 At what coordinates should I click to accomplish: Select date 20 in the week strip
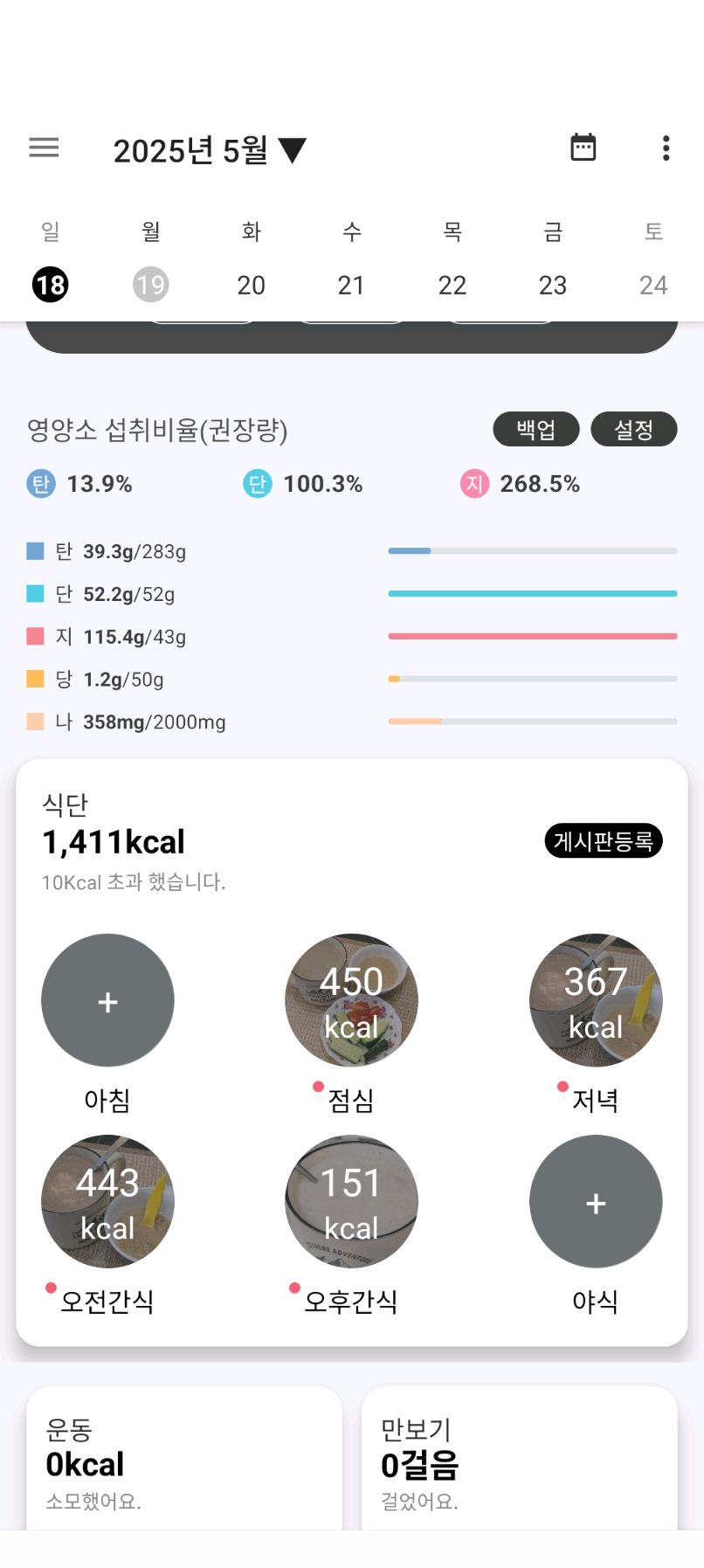(251, 285)
